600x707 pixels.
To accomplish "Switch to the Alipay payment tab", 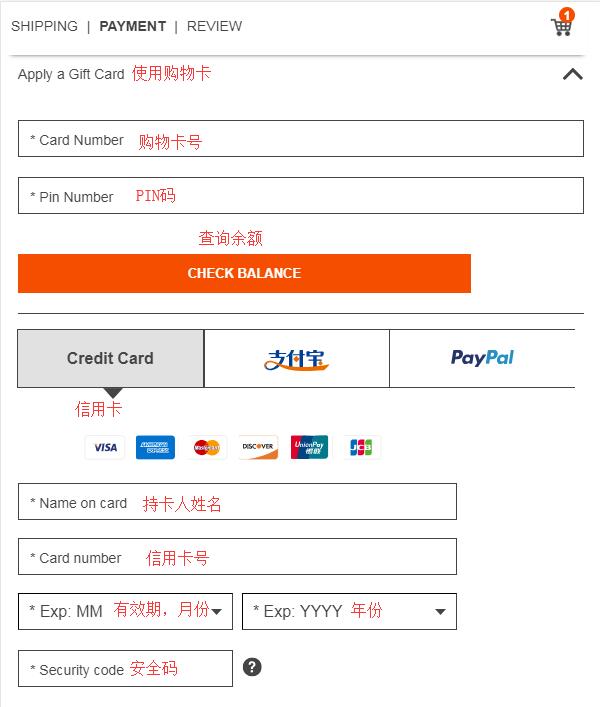I will pos(296,358).
